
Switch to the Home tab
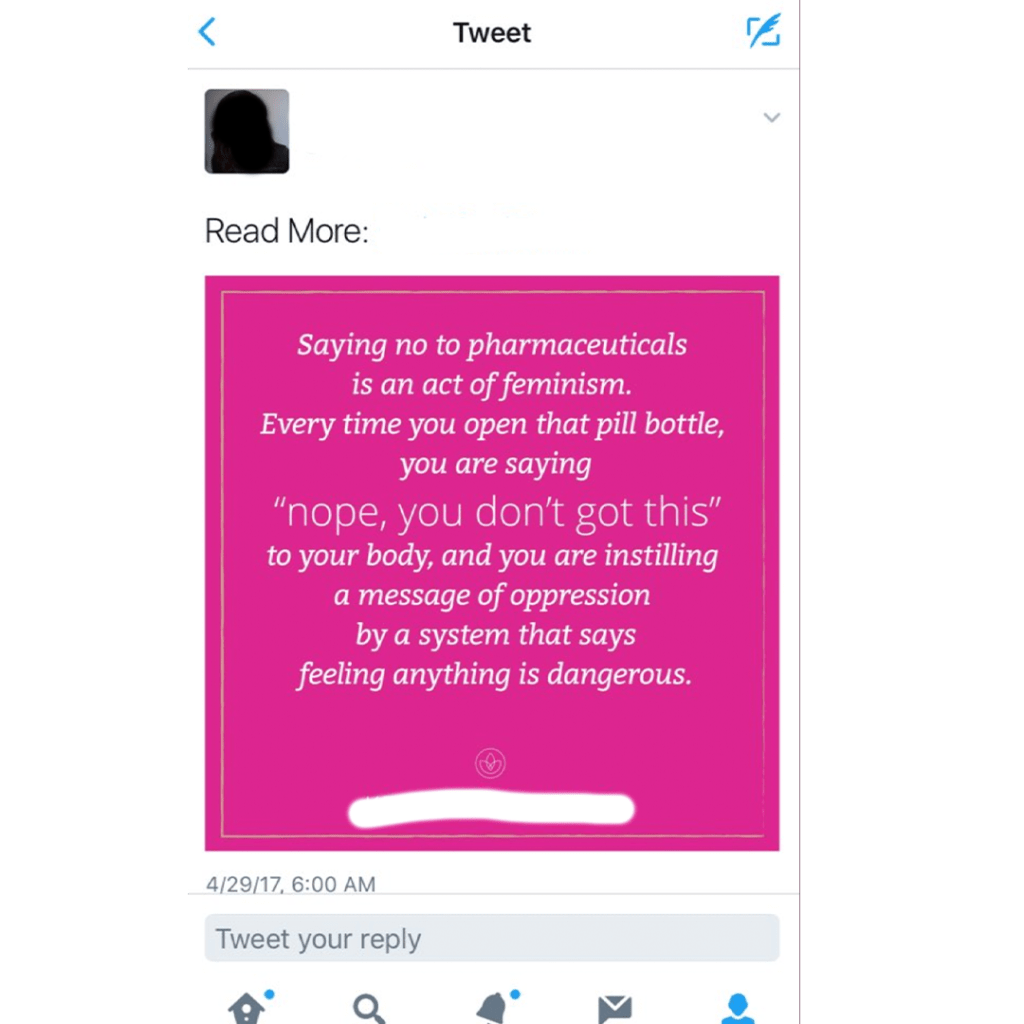(x=247, y=1008)
